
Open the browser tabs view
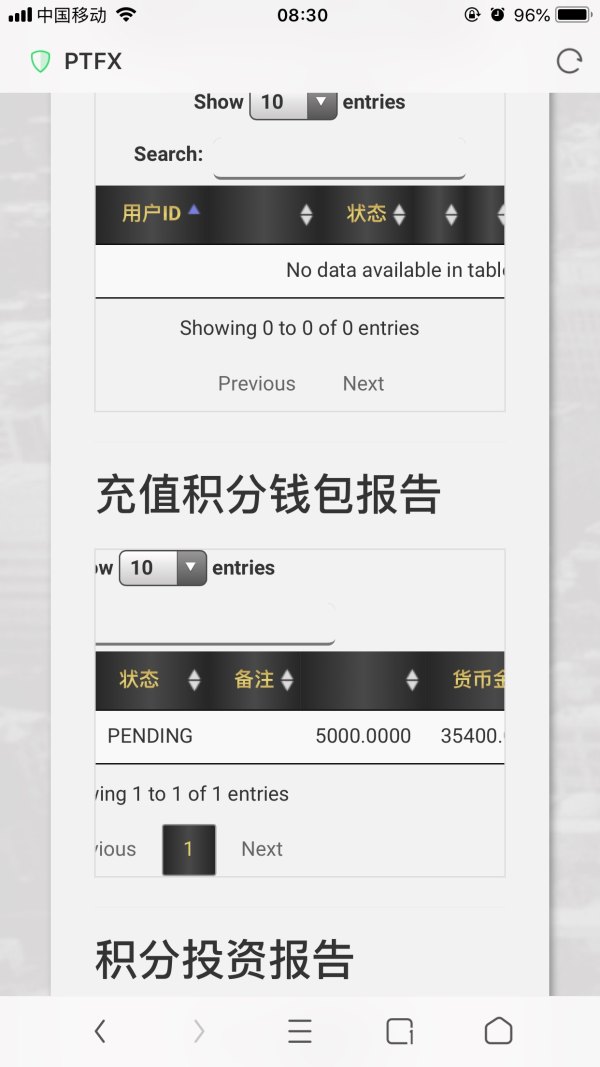(x=399, y=1031)
